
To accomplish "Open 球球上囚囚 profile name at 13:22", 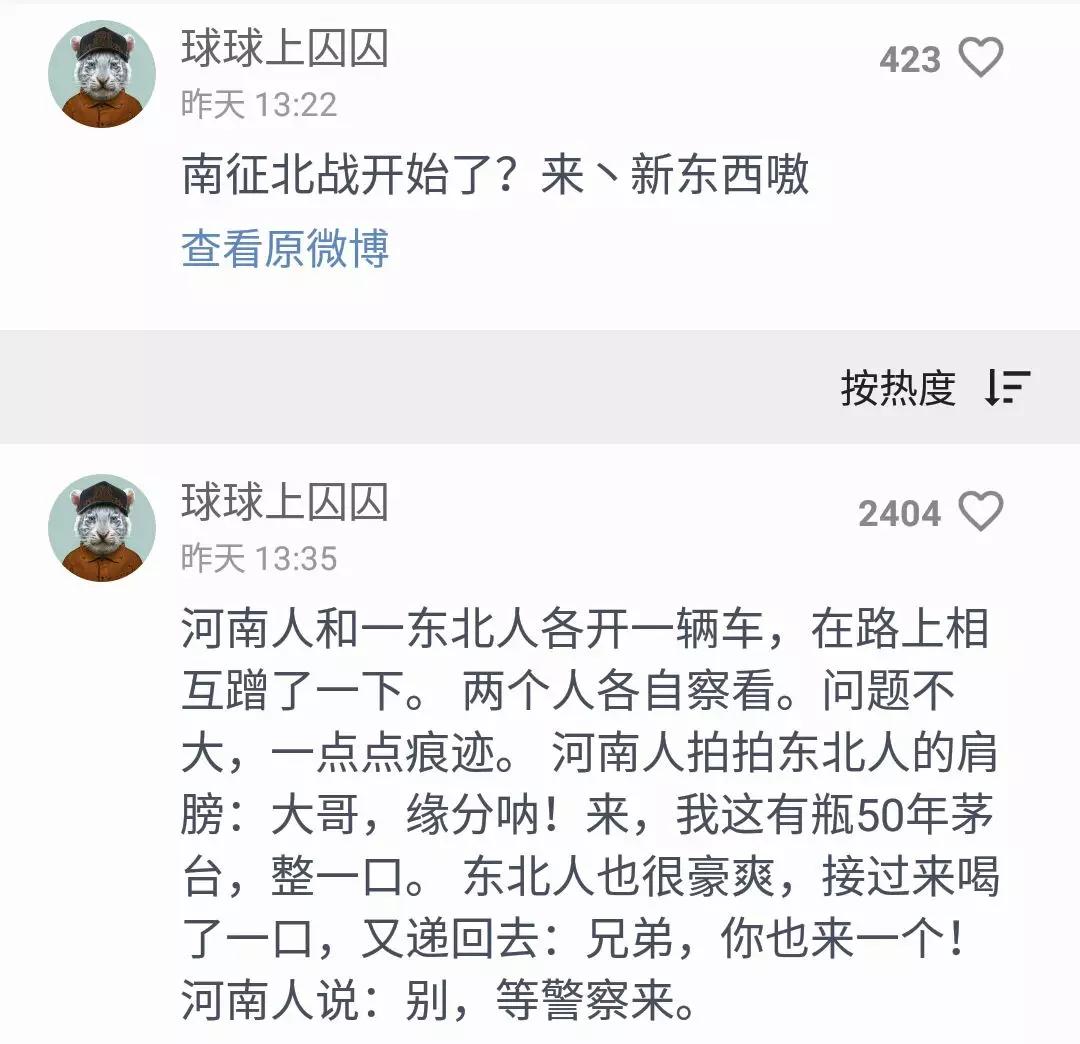I will pyautogui.click(x=284, y=49).
